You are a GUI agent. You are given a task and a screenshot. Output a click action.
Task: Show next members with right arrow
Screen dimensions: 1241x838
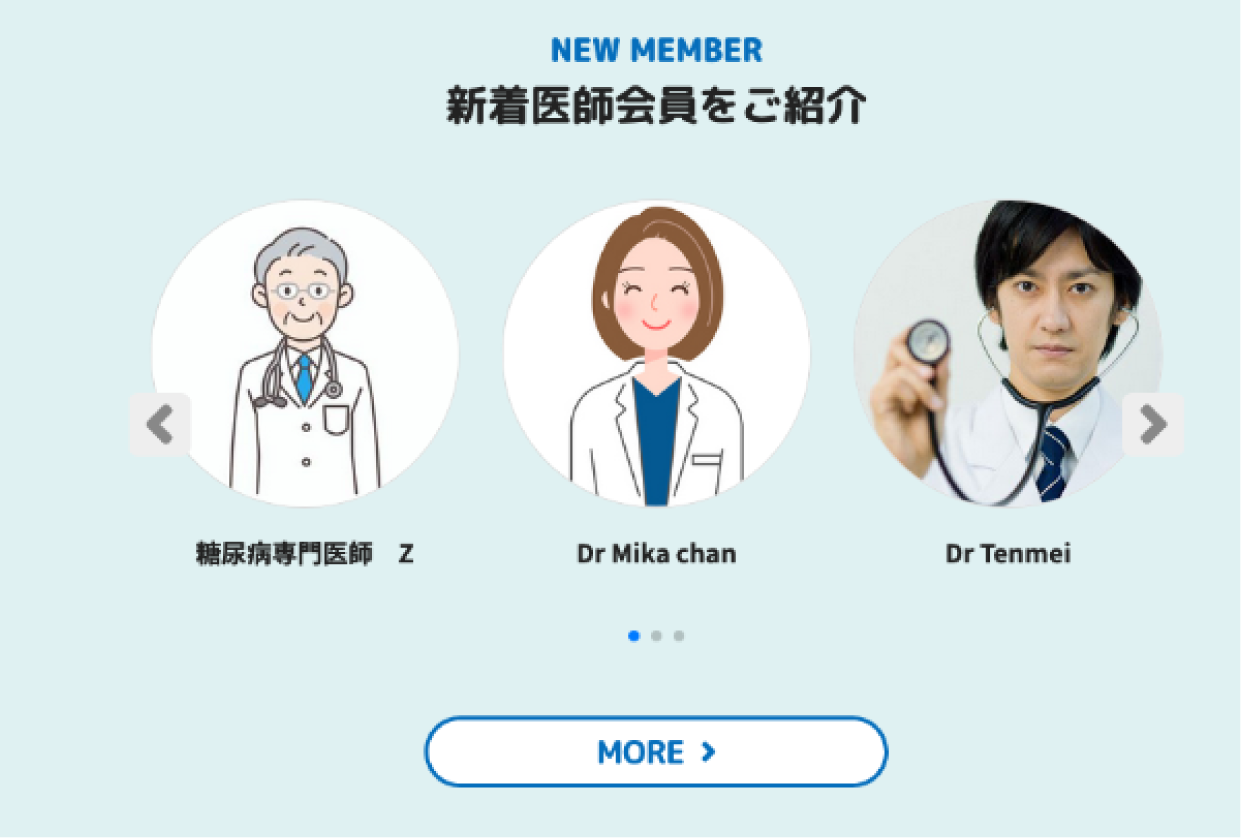[1152, 425]
